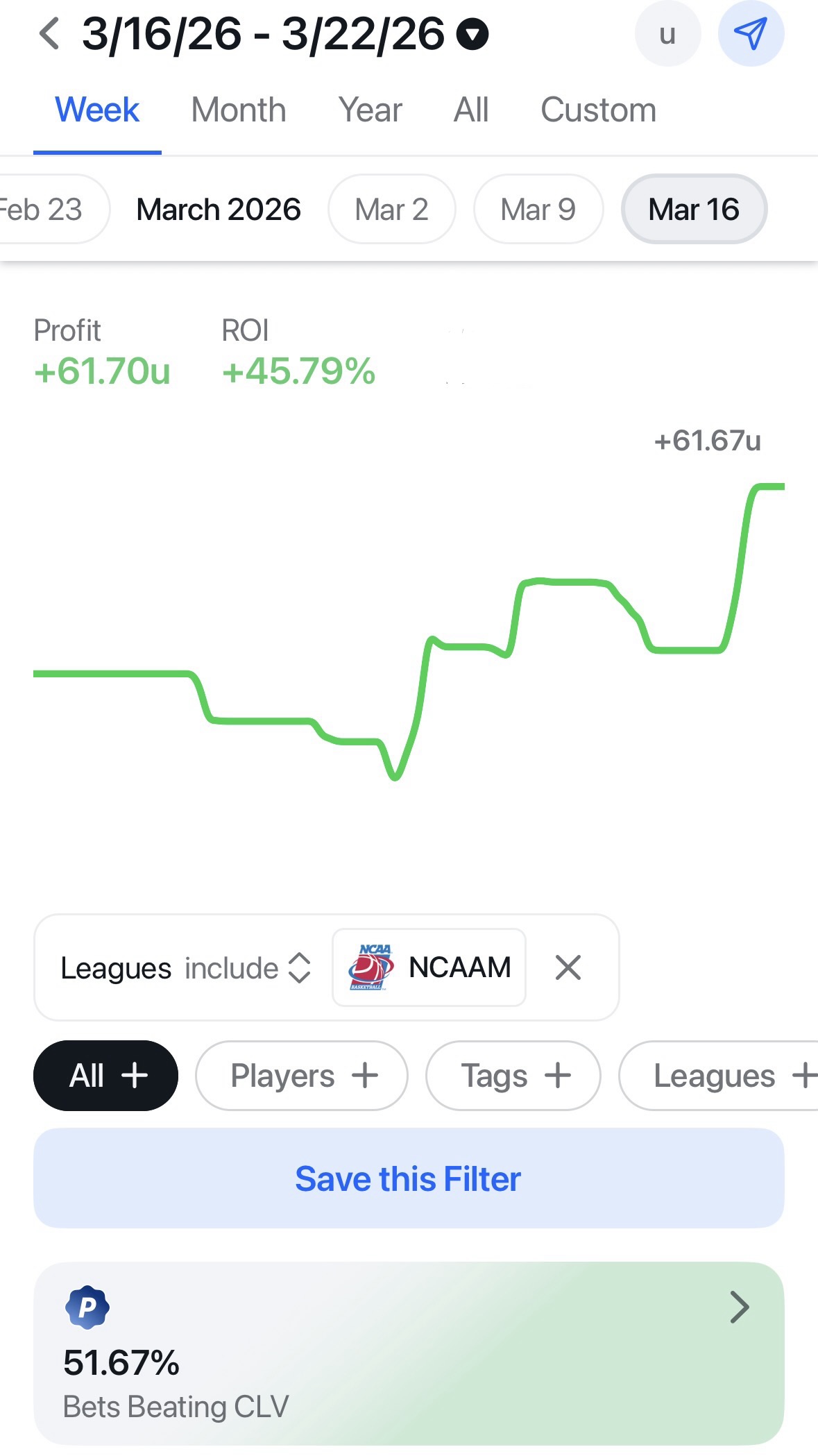Screen dimensions: 818x1456
Task: Add an All filter
Action: tap(105, 1076)
